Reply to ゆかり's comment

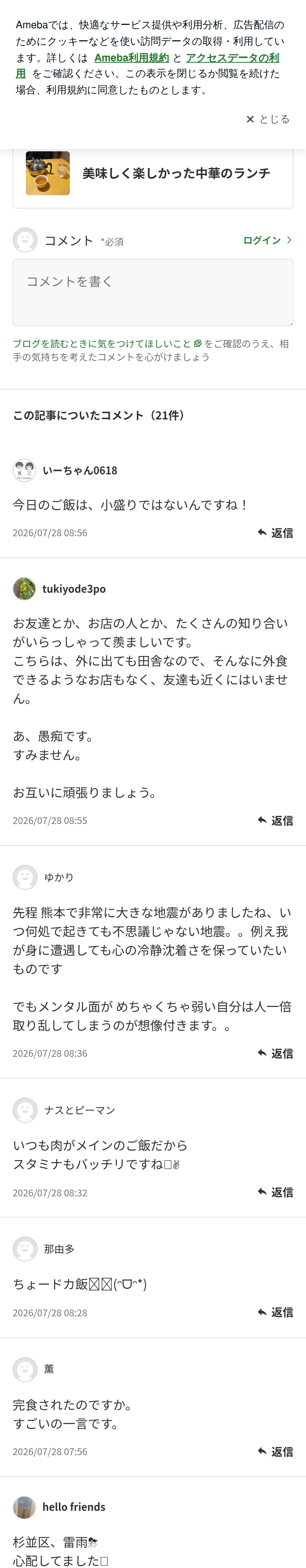275,1053
